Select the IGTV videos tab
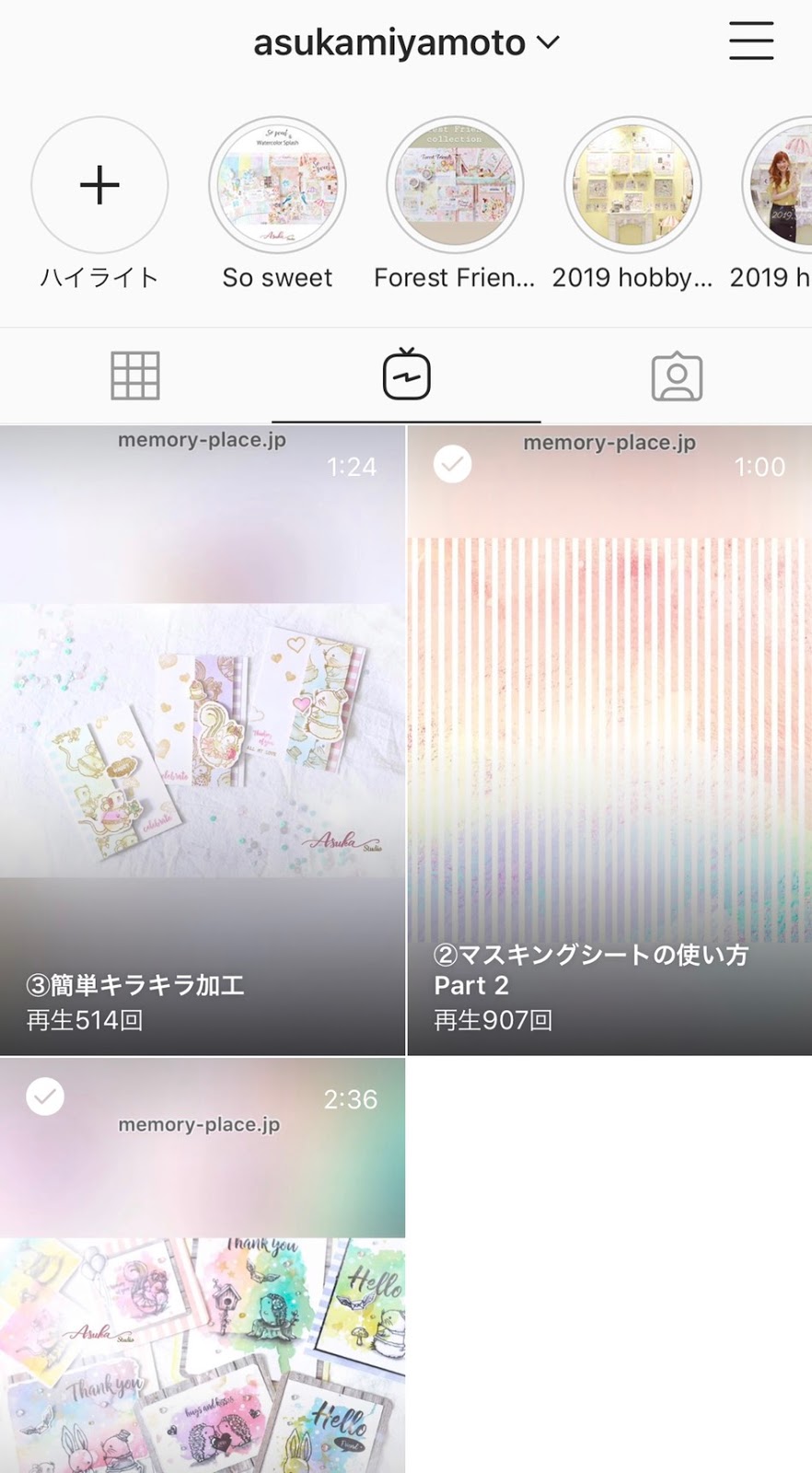 pos(406,374)
